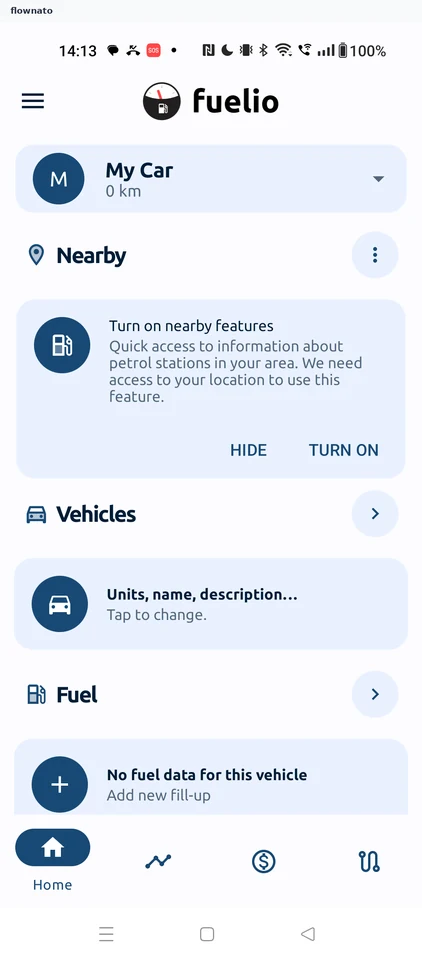Tap the system home button
This screenshot has width=422, height=960.
[x=207, y=934]
